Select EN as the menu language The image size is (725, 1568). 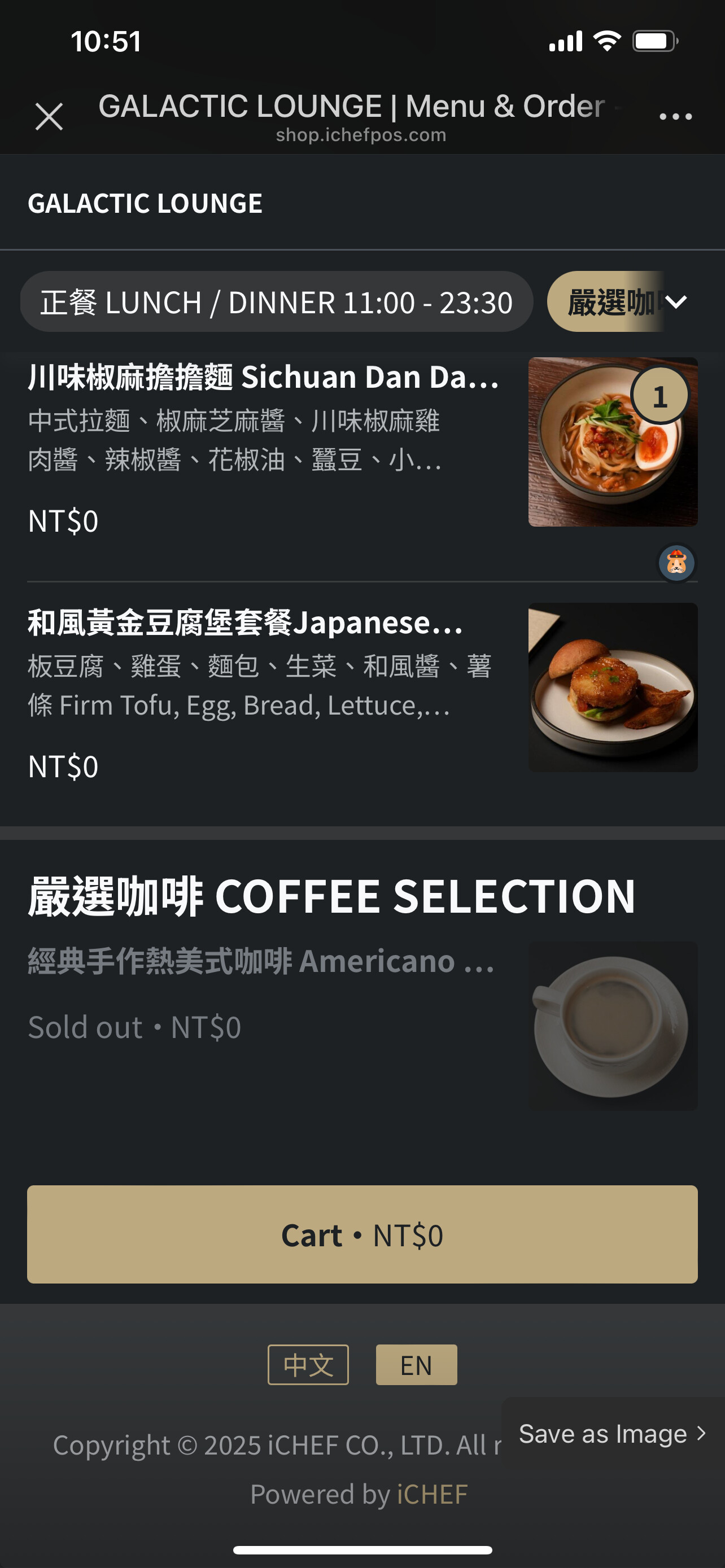[416, 1365]
